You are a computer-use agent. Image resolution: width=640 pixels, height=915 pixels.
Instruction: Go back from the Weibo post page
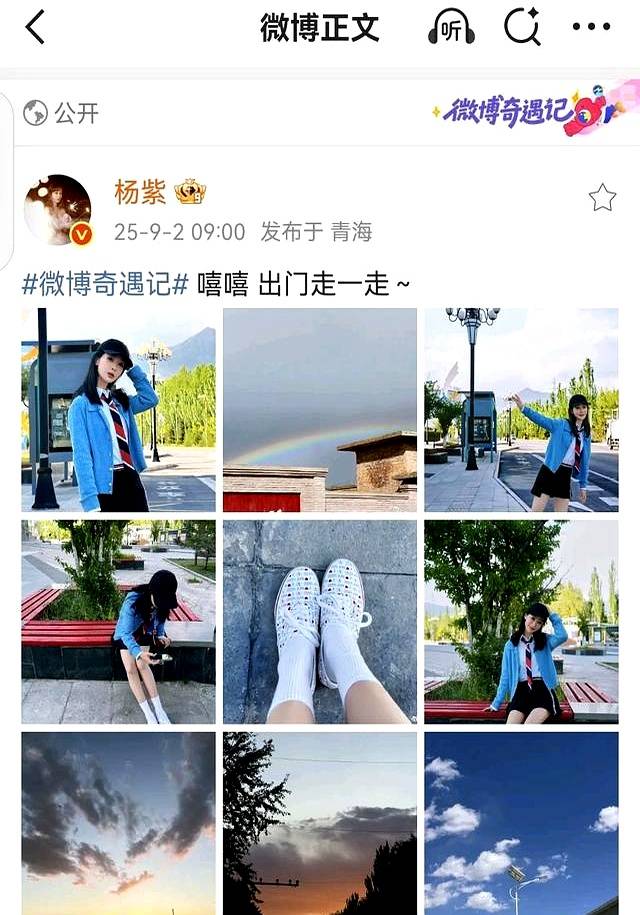pos(36,28)
